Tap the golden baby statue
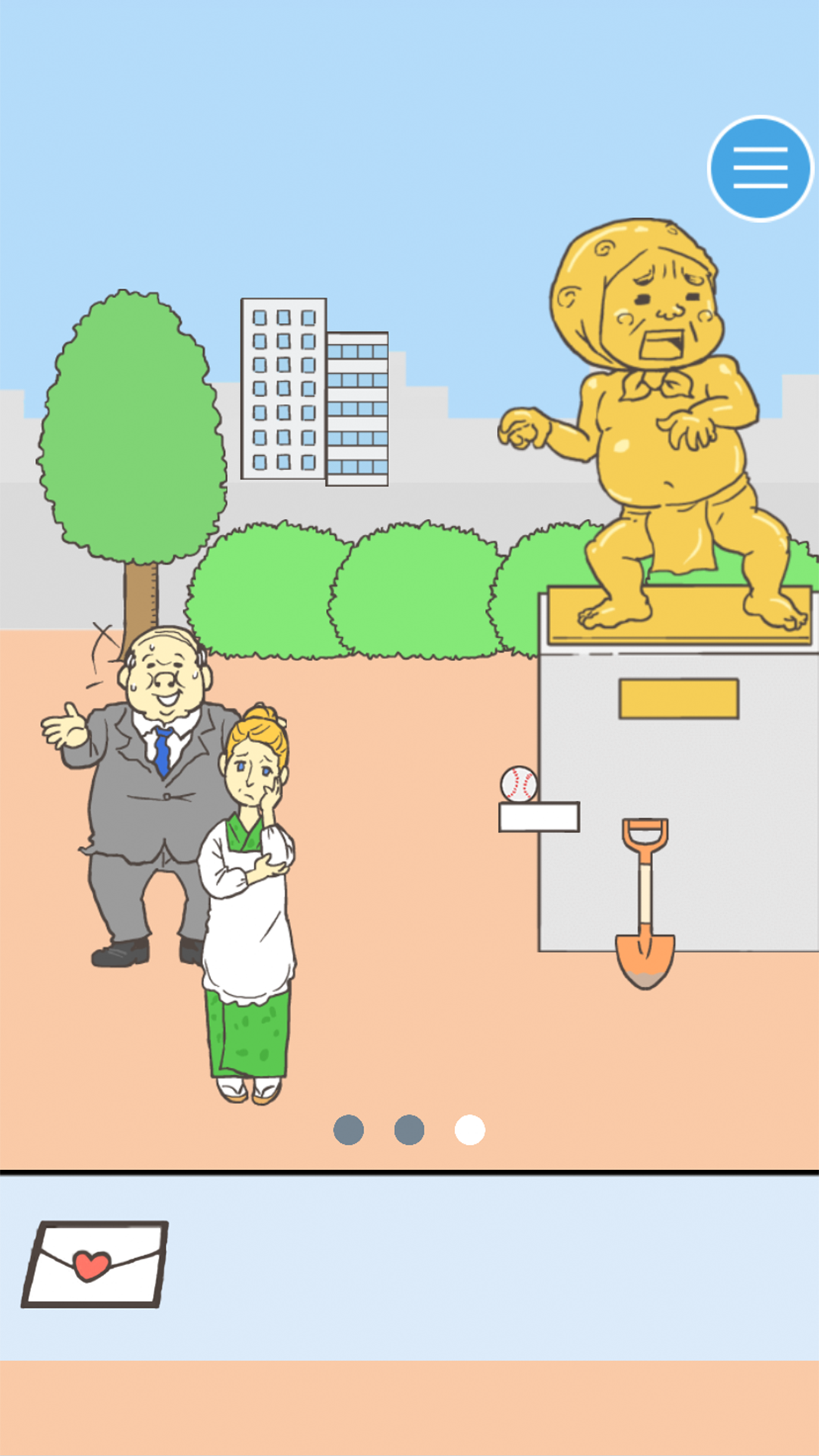The width and height of the screenshot is (819, 1456). (660, 440)
